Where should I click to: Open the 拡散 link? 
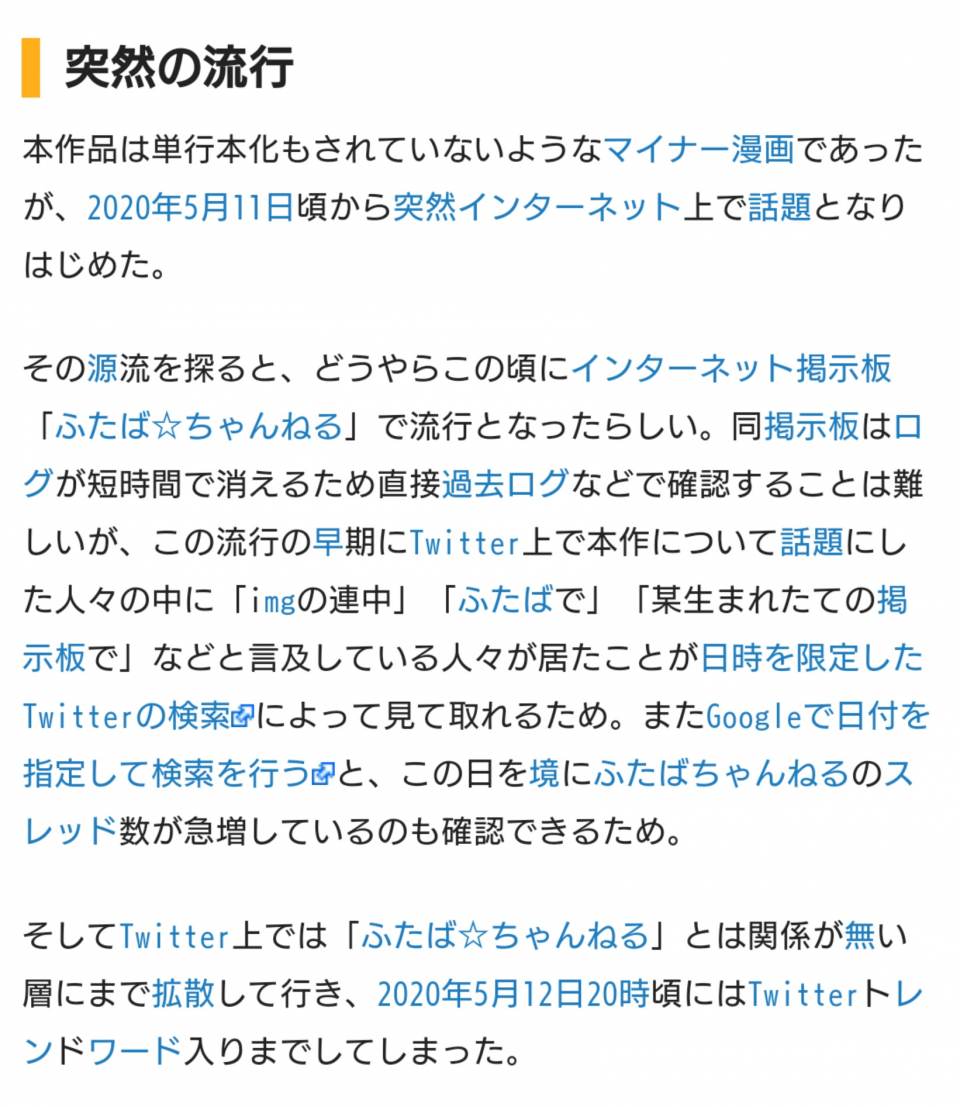(183, 994)
